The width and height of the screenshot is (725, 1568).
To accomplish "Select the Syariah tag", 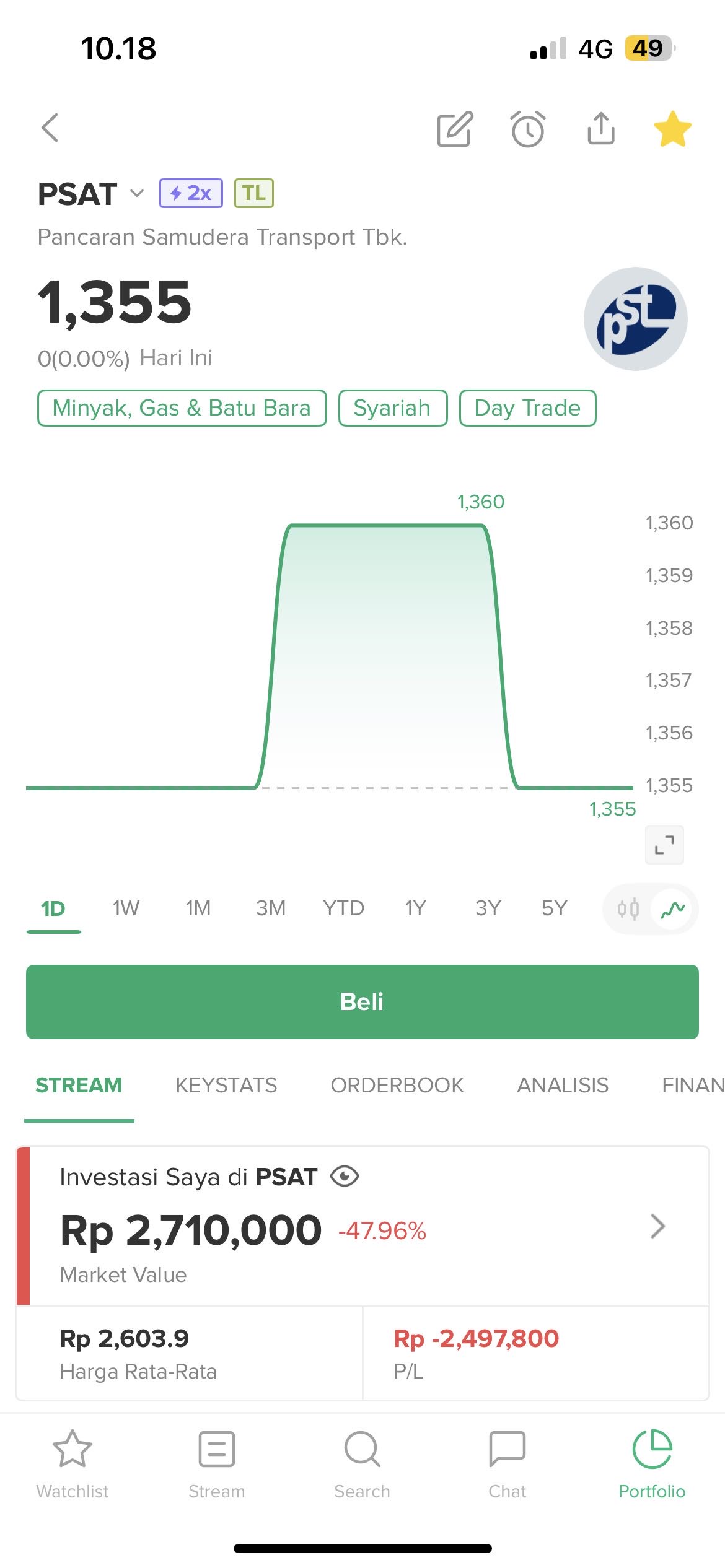I will [x=392, y=408].
